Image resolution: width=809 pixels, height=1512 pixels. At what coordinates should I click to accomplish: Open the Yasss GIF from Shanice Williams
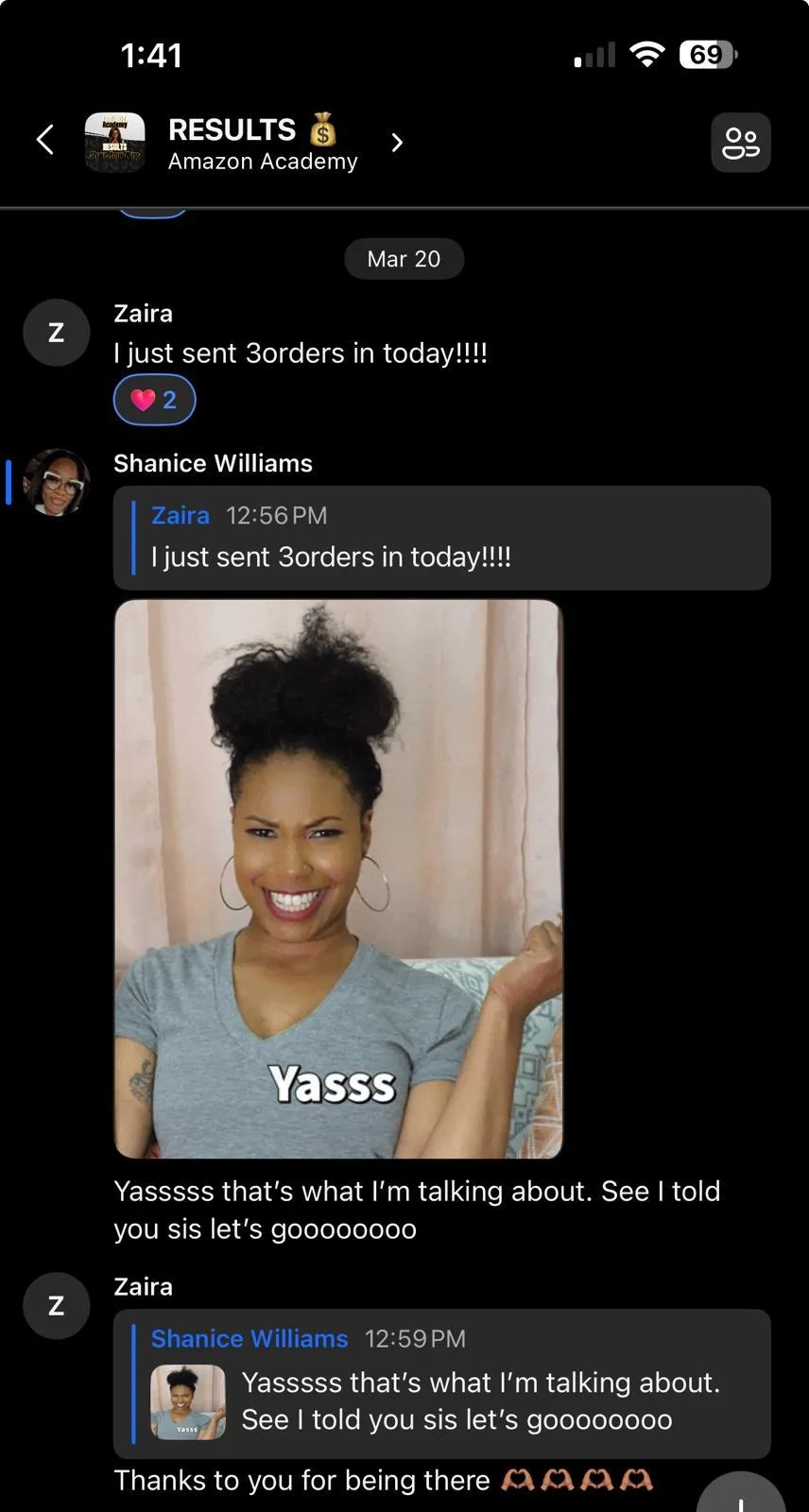(338, 878)
